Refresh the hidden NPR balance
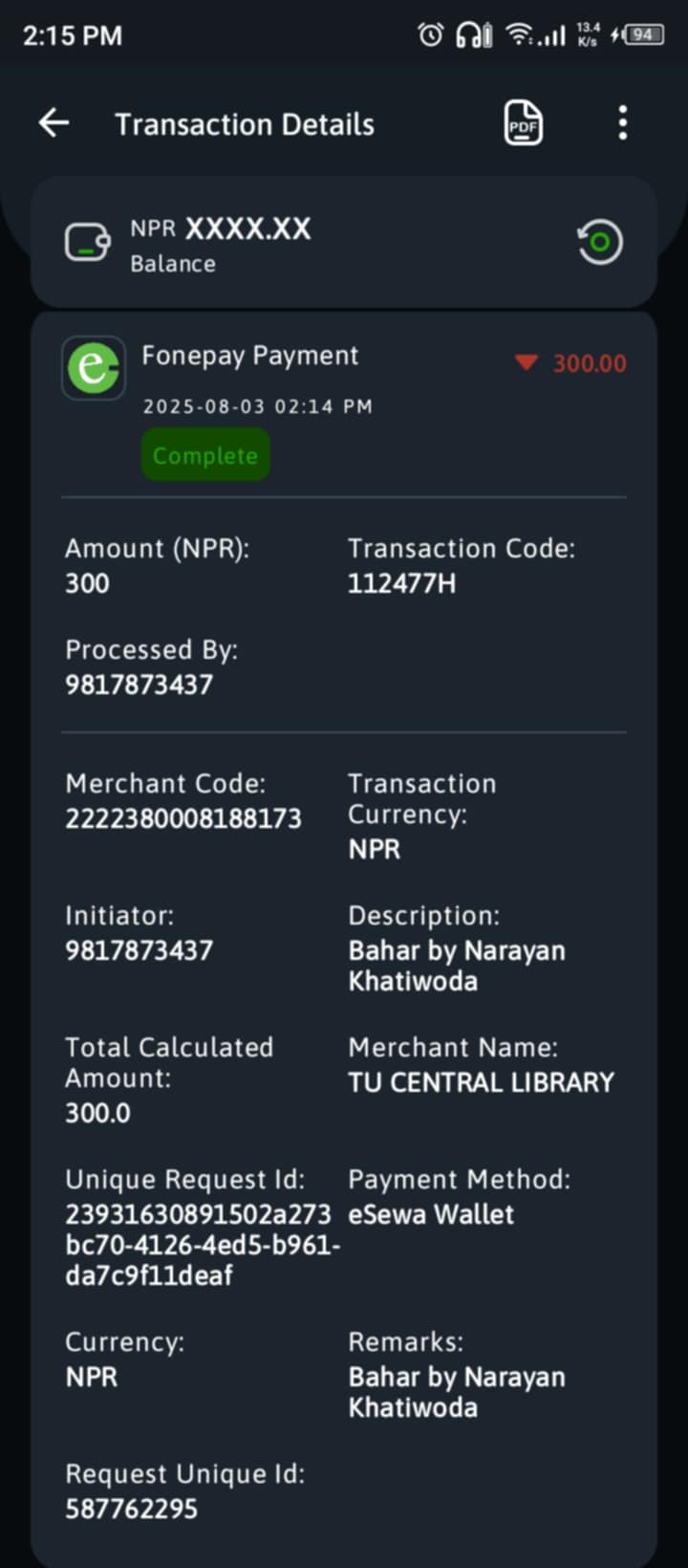 point(600,243)
